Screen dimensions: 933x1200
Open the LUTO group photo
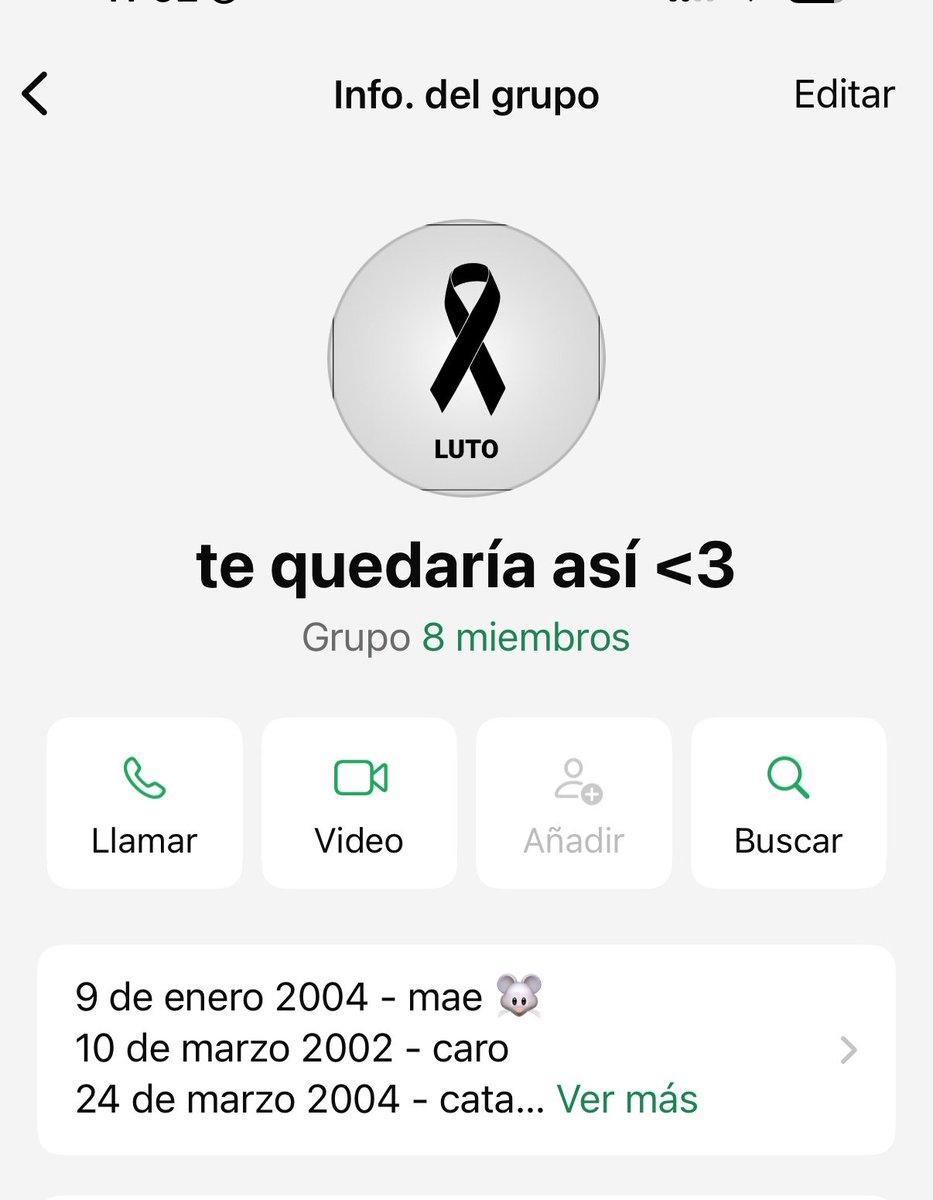[466, 357]
